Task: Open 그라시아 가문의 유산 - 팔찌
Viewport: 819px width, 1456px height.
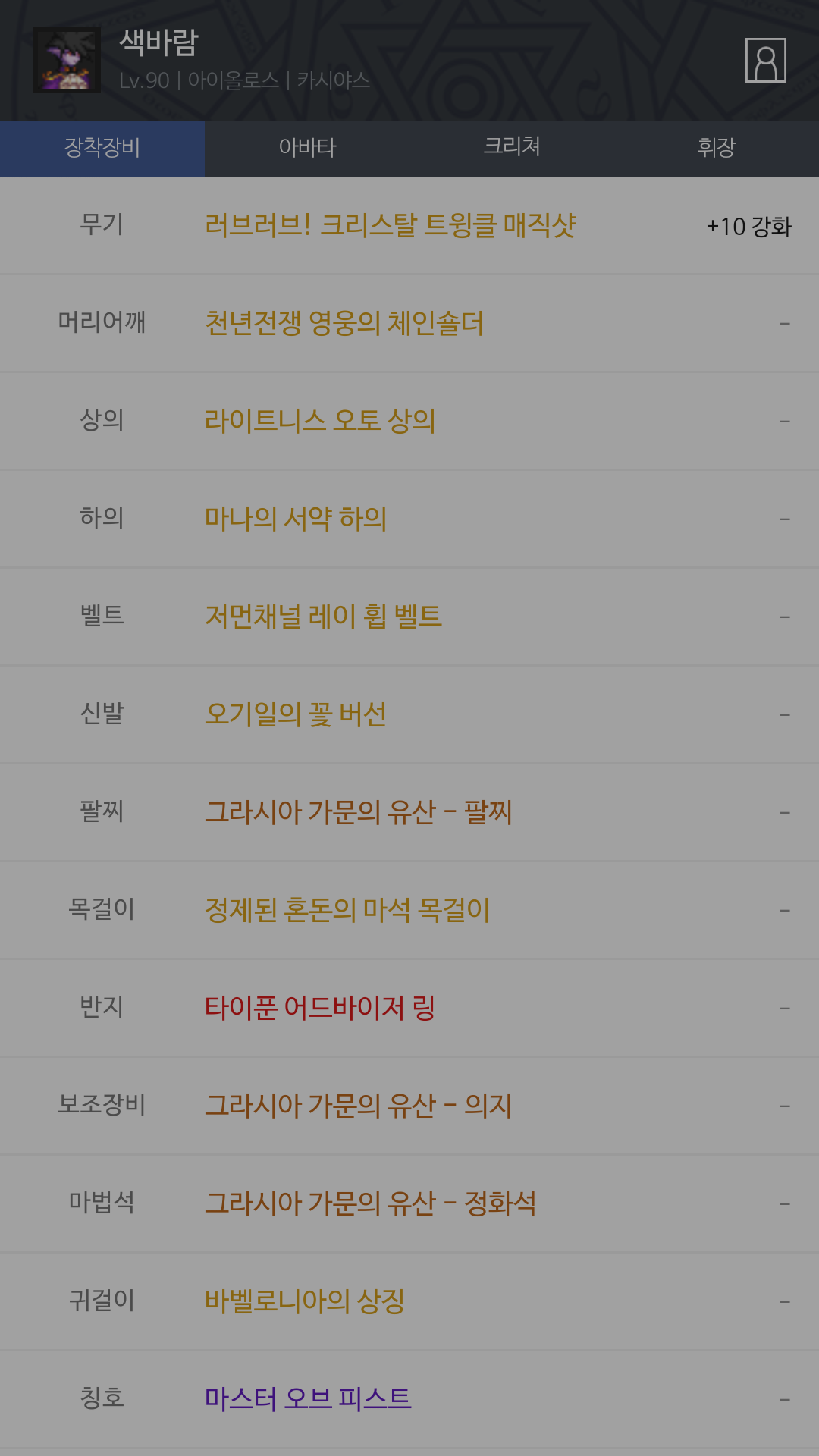Action: click(x=409, y=812)
